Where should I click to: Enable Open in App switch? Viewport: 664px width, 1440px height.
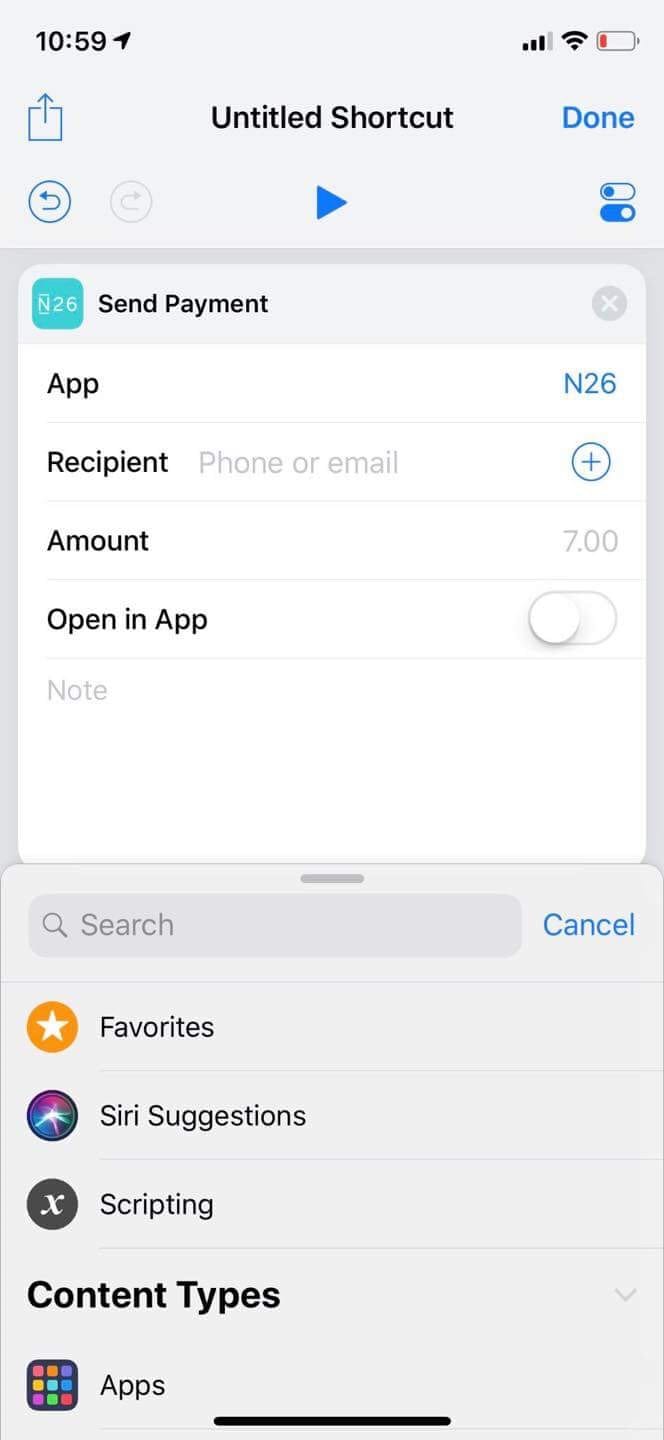pos(573,619)
